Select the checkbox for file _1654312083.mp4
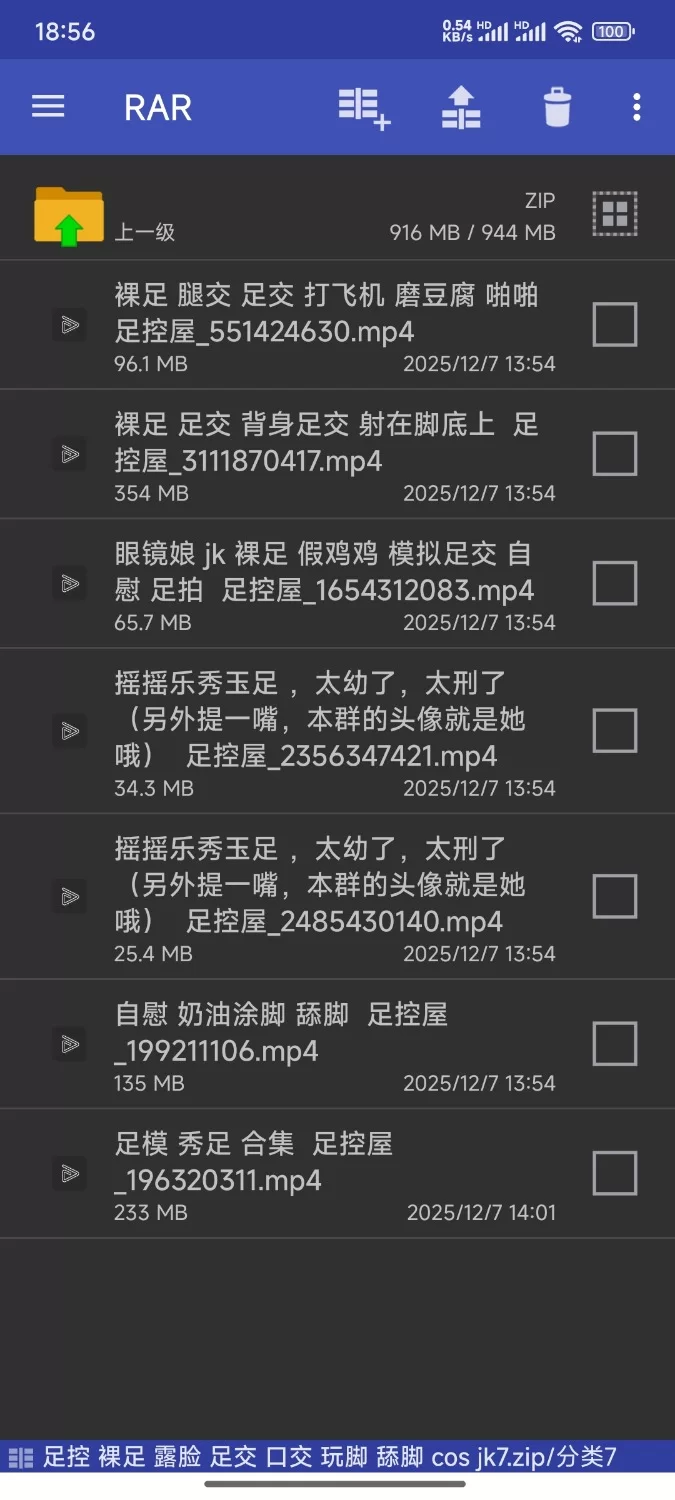Viewport: 675px width, 1500px height. (x=614, y=583)
